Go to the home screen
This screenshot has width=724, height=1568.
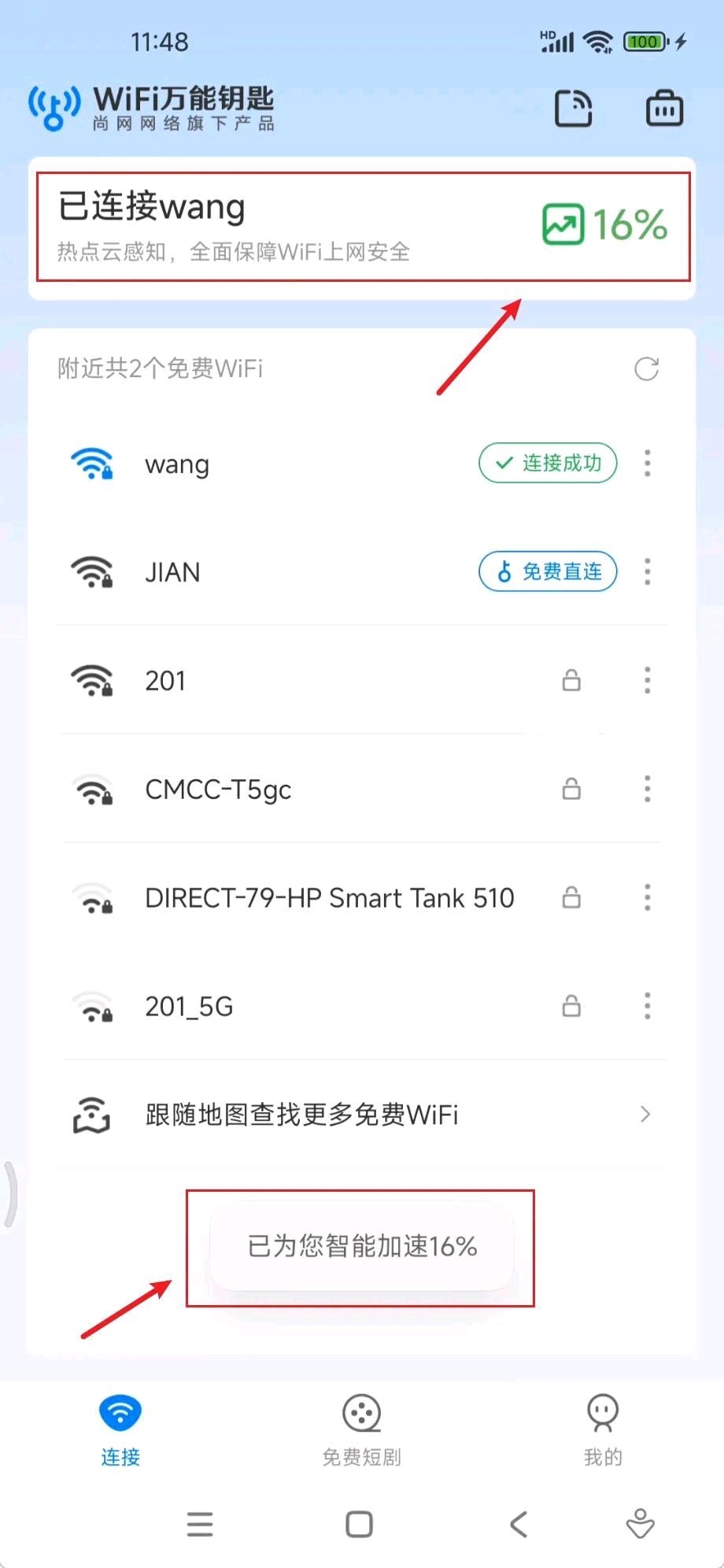pyautogui.click(x=360, y=1525)
